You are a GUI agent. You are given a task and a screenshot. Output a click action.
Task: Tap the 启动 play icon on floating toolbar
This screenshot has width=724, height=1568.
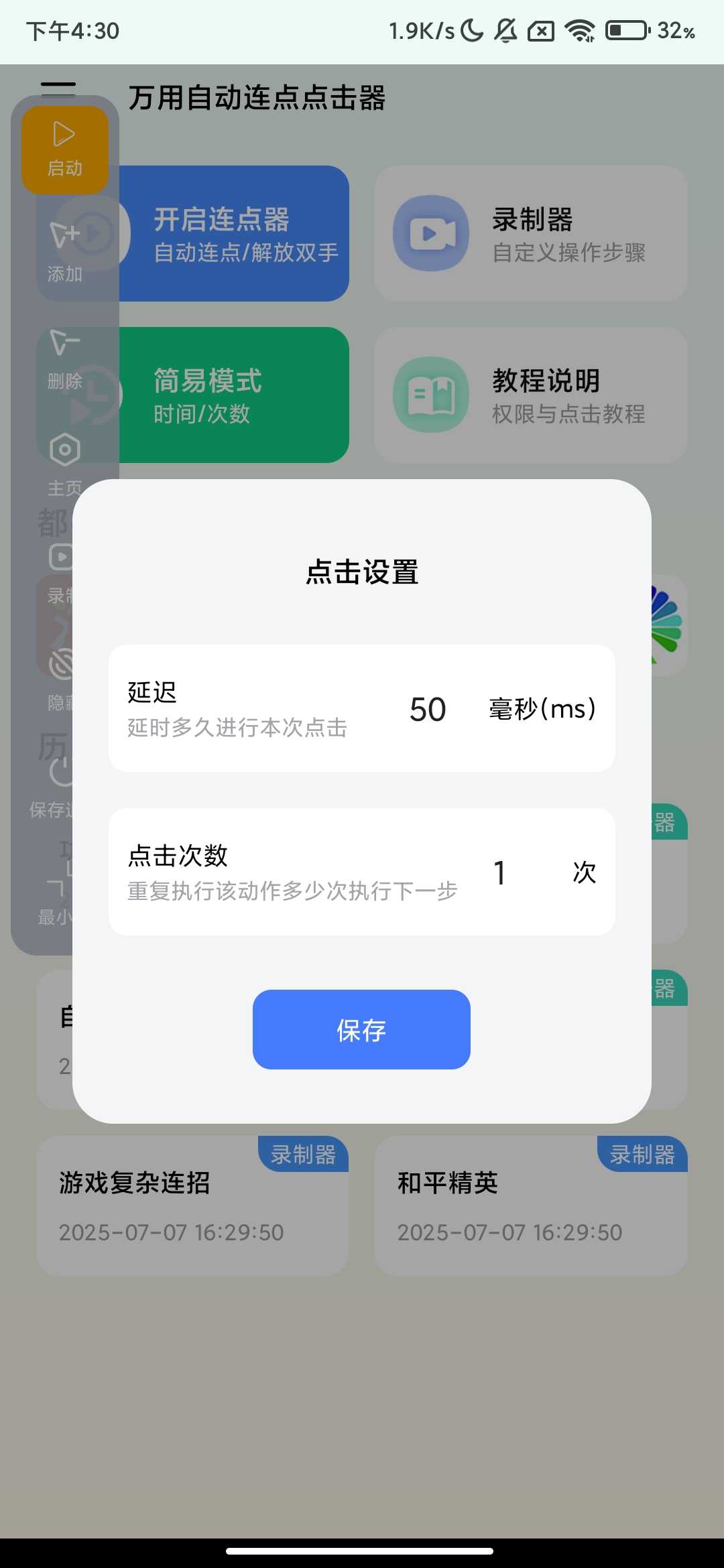pyautogui.click(x=65, y=134)
